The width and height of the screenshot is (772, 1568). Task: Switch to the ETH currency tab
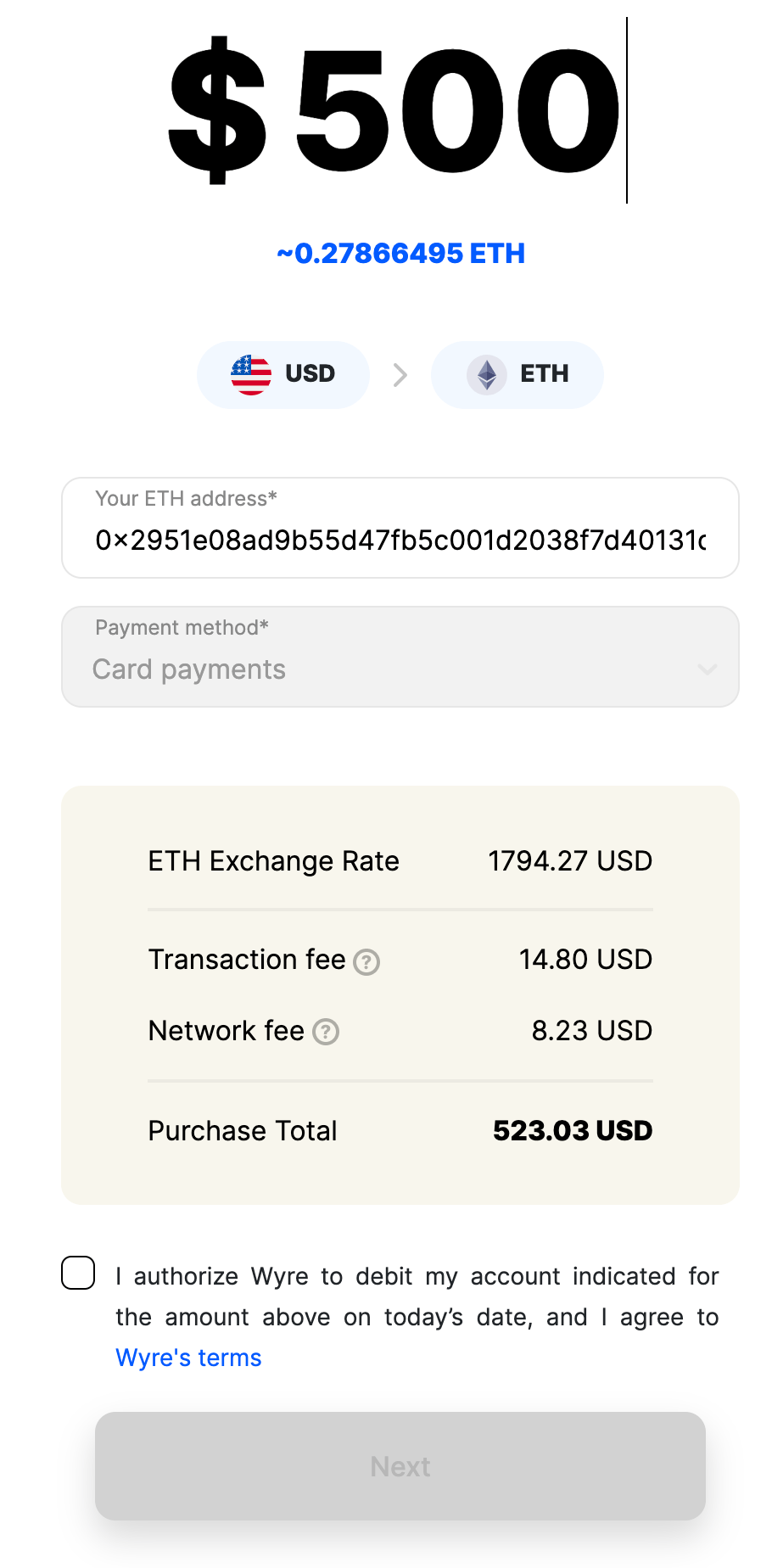pos(517,373)
